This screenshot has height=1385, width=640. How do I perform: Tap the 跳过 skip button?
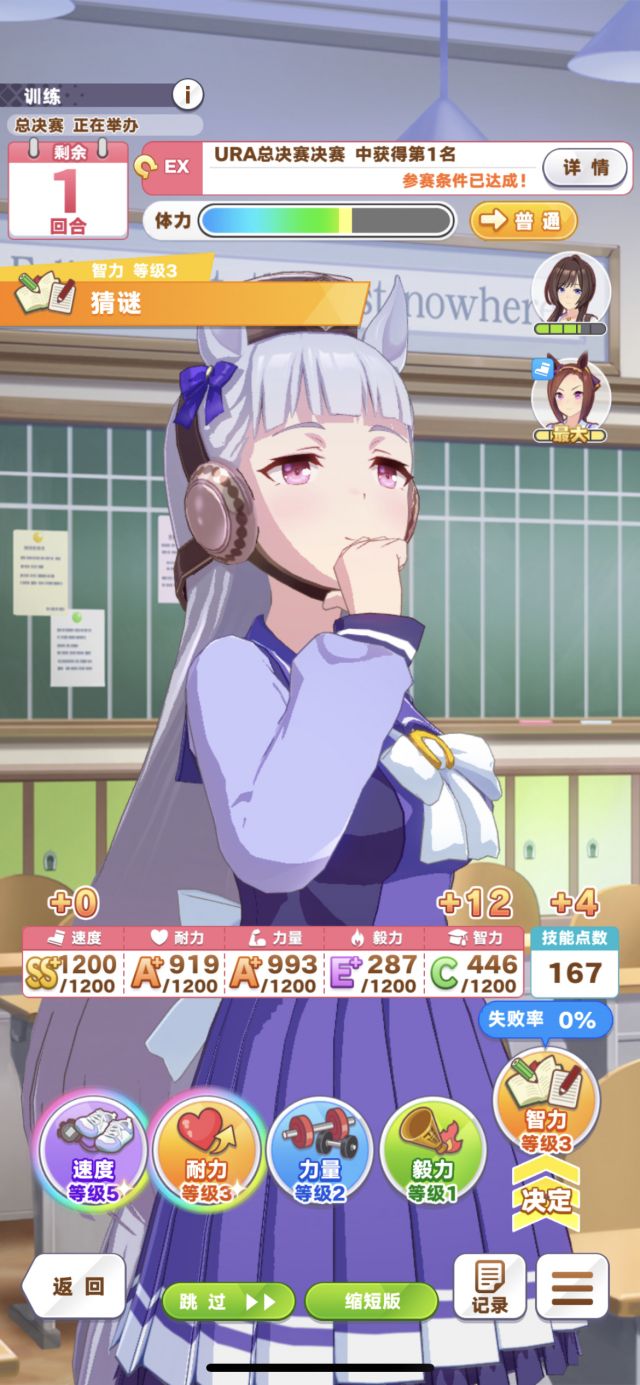pyautogui.click(x=228, y=1301)
